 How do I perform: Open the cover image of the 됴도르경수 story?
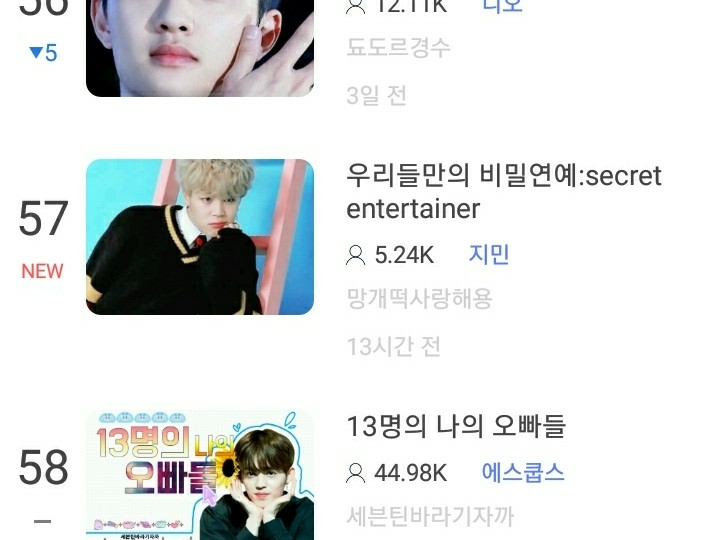200,48
